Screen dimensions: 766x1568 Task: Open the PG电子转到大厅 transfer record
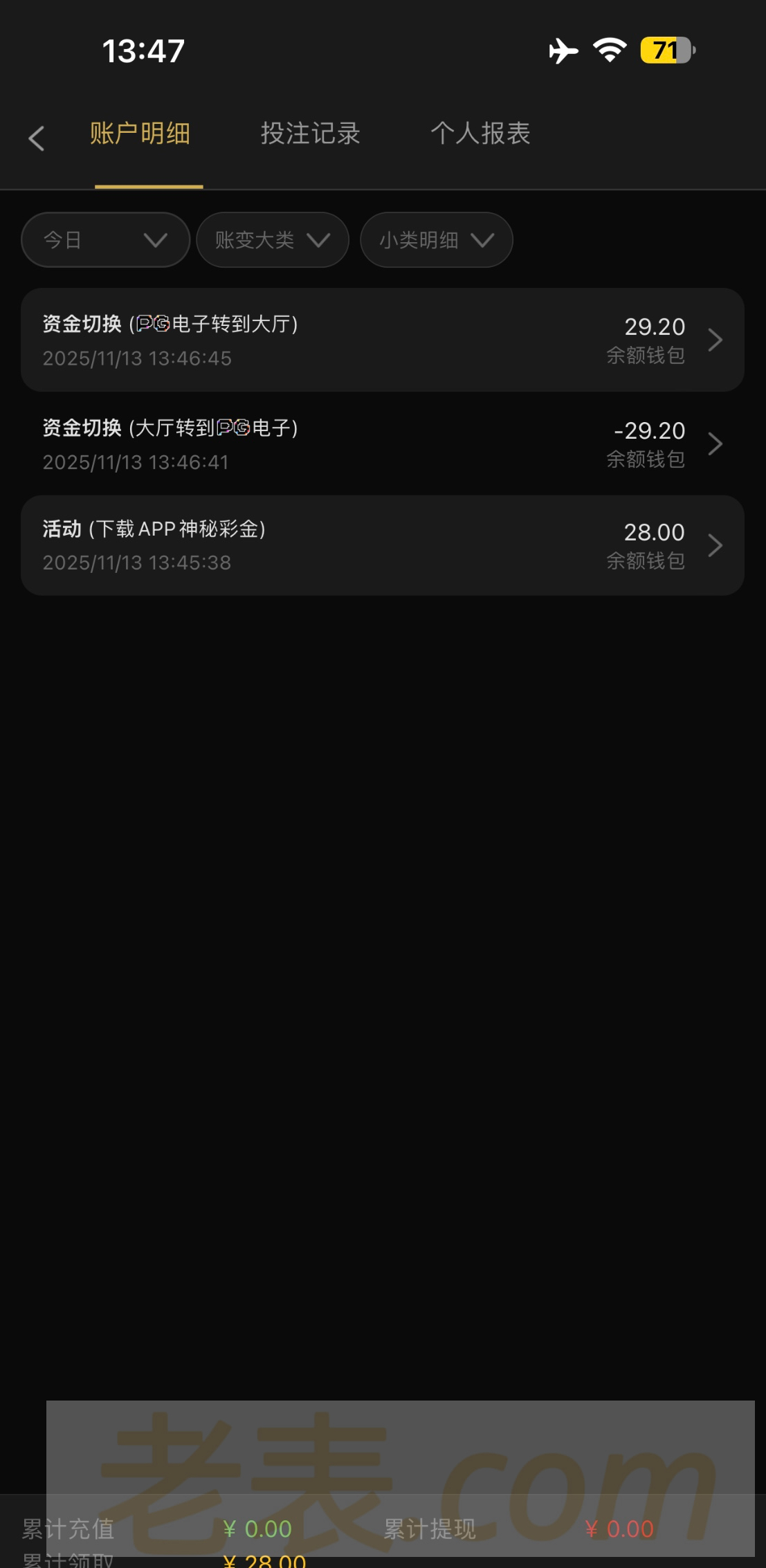tap(382, 340)
